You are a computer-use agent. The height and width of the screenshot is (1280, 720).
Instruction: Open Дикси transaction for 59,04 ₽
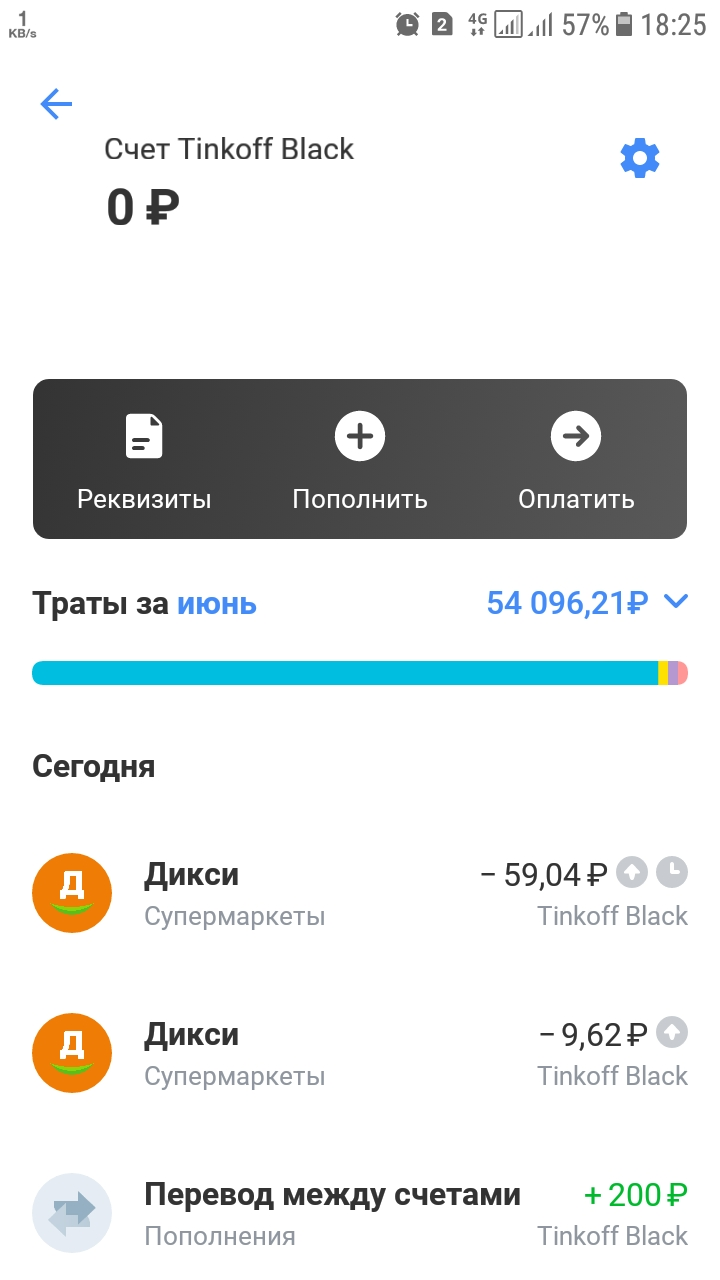tap(360, 892)
